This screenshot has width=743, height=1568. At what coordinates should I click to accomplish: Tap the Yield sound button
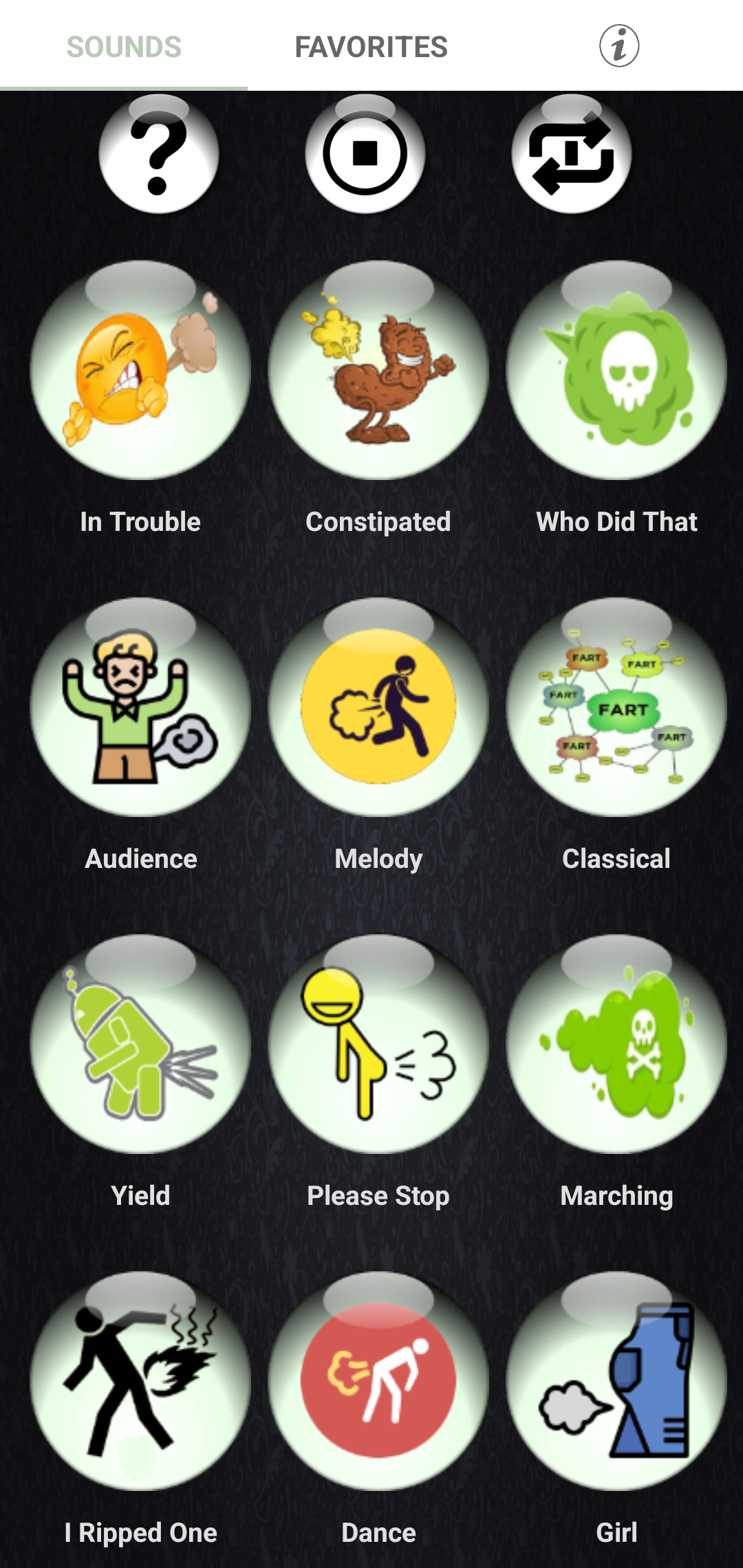click(x=140, y=1045)
